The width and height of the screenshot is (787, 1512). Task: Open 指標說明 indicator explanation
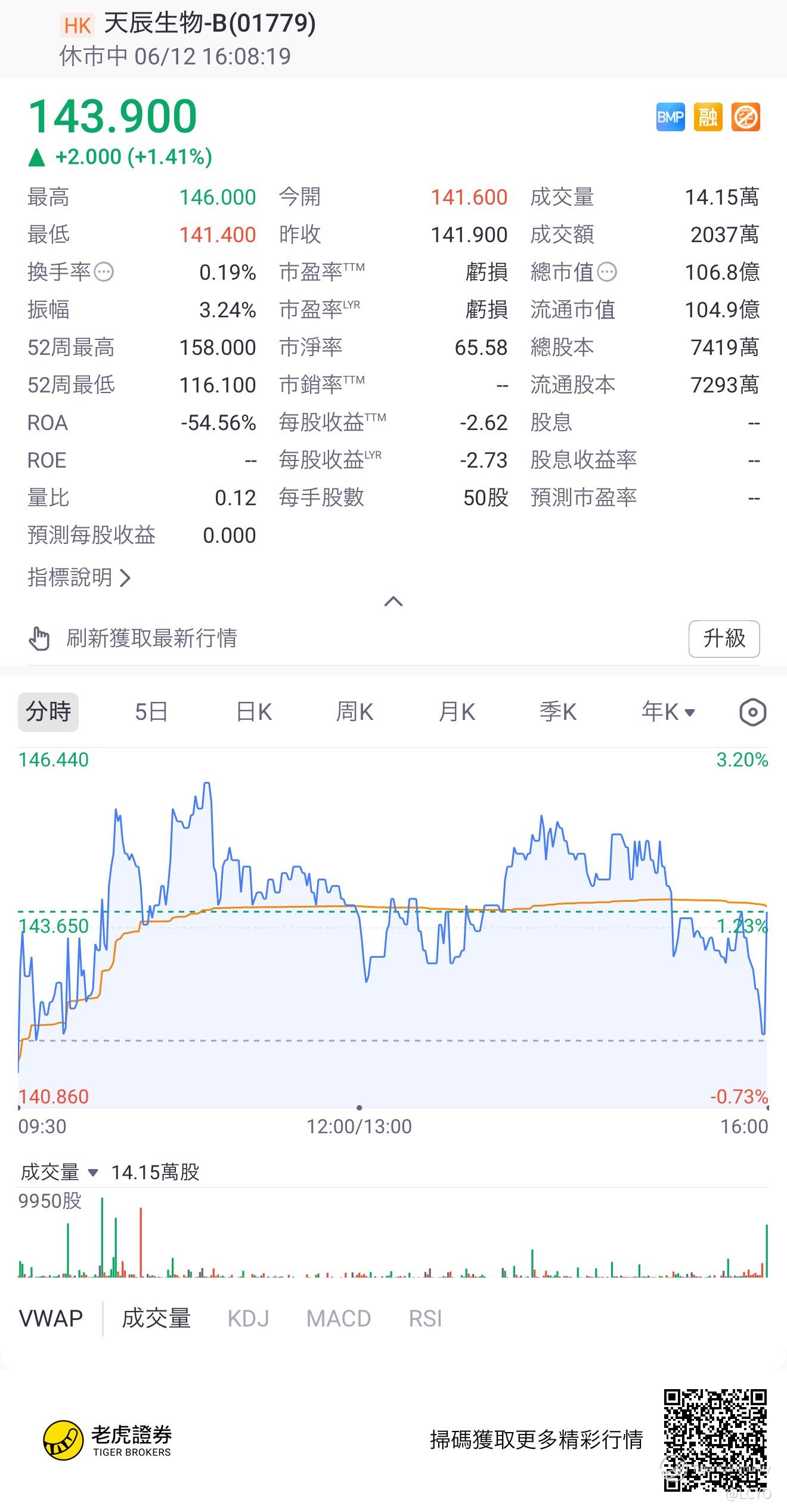[79, 577]
